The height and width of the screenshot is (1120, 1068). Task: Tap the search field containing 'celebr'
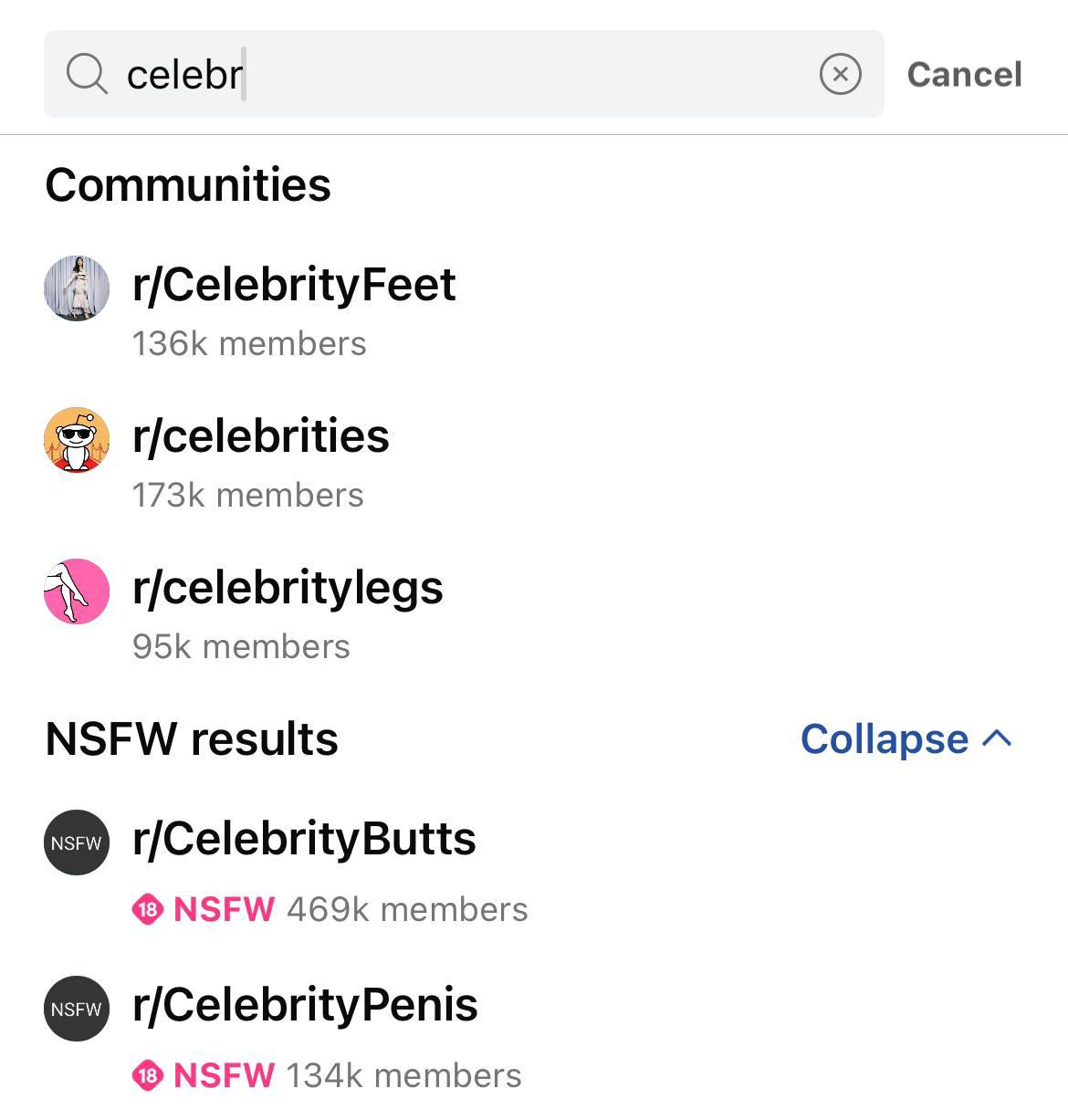pyautogui.click(x=456, y=74)
